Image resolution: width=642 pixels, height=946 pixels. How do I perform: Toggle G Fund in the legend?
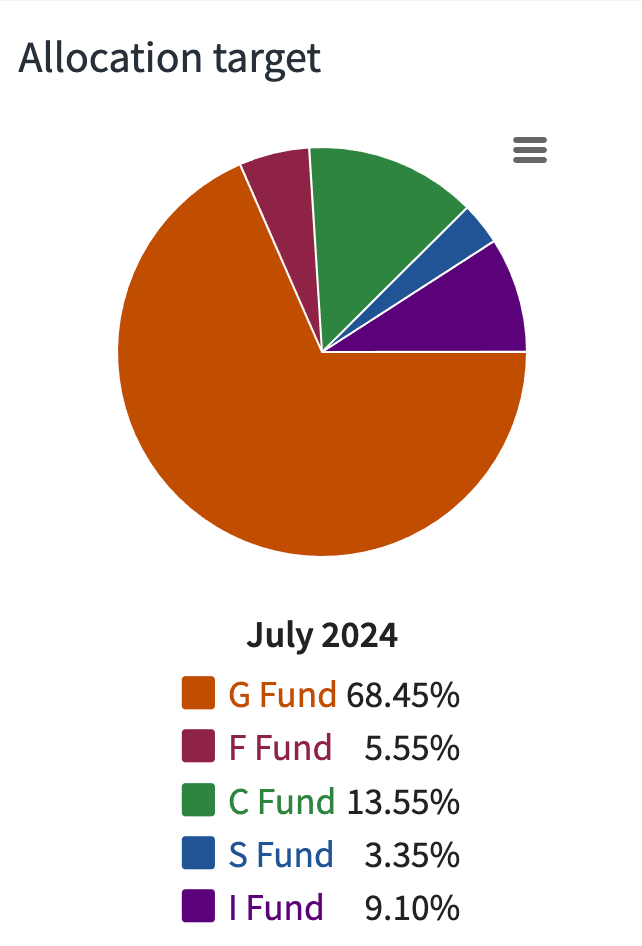tap(281, 694)
